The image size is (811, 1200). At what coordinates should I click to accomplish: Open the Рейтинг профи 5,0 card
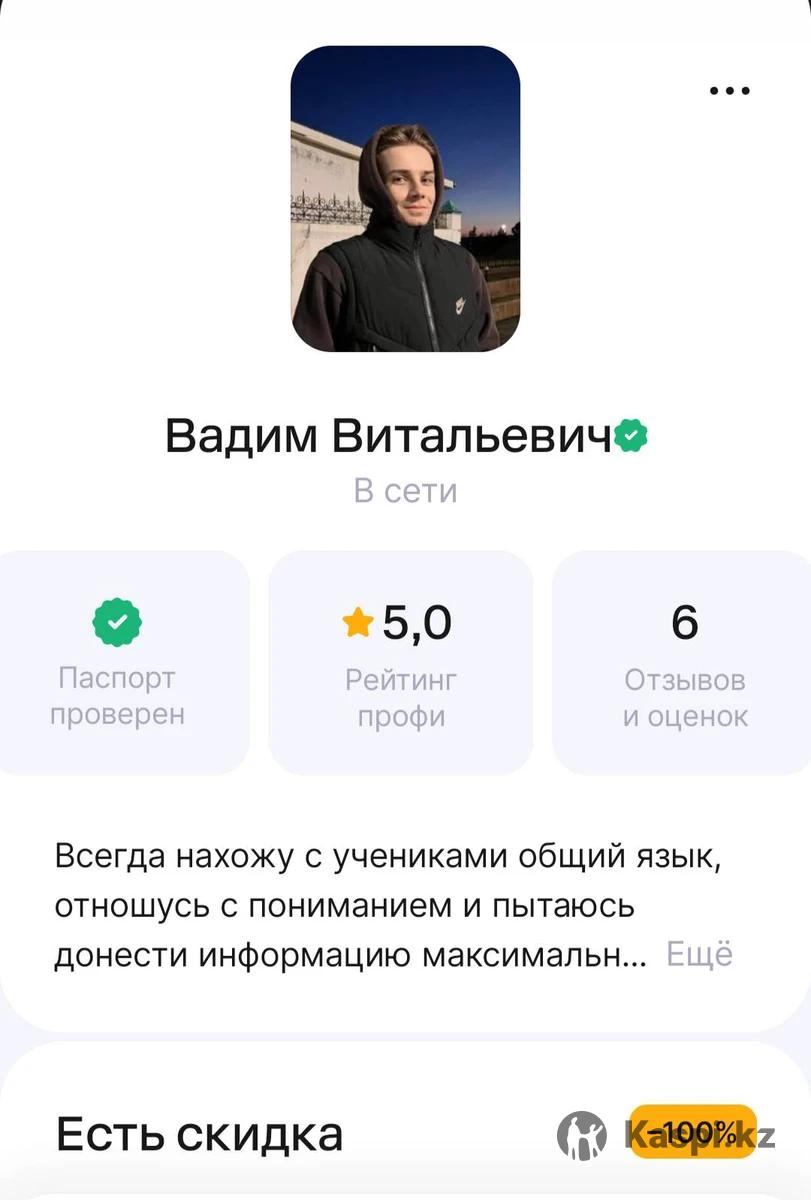coord(400,662)
